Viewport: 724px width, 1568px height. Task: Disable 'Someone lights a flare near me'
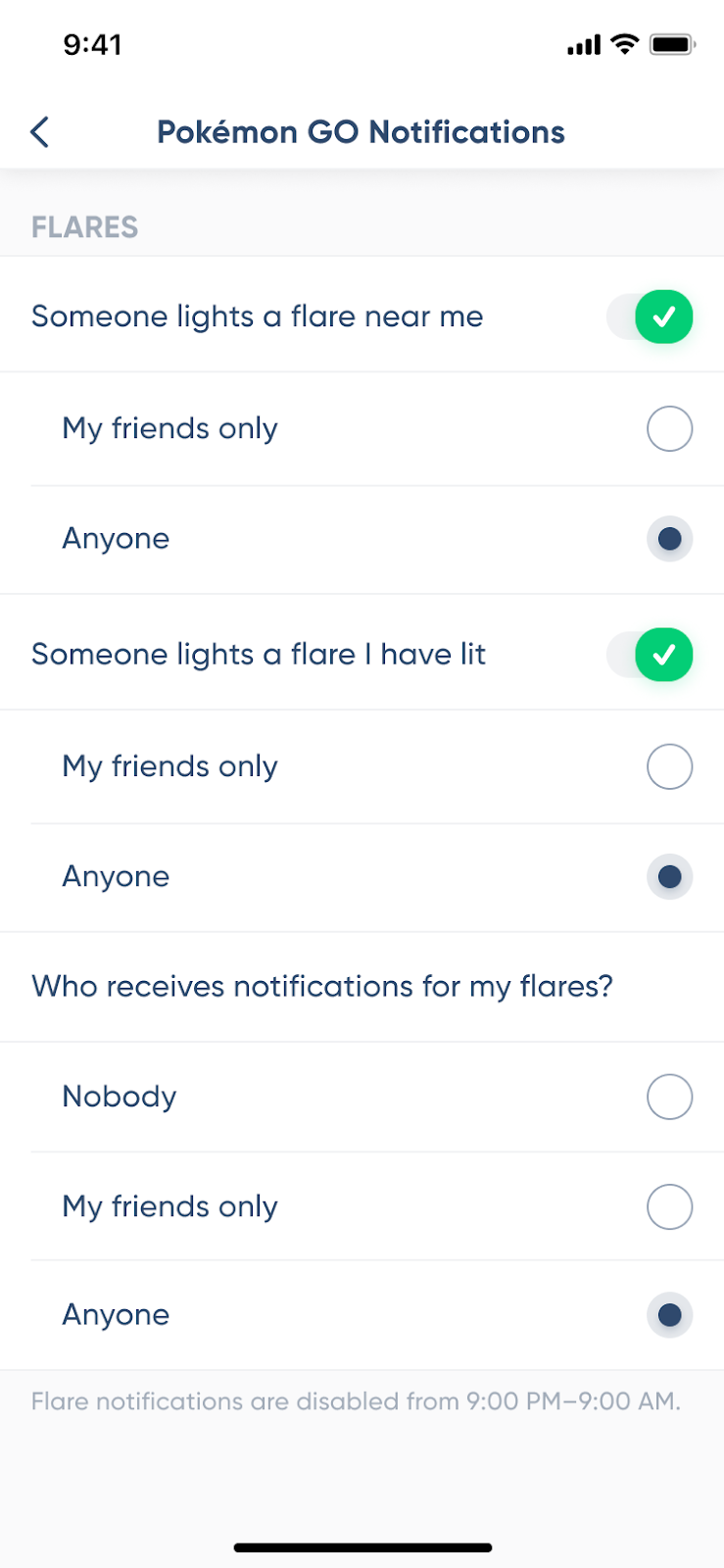pos(652,317)
